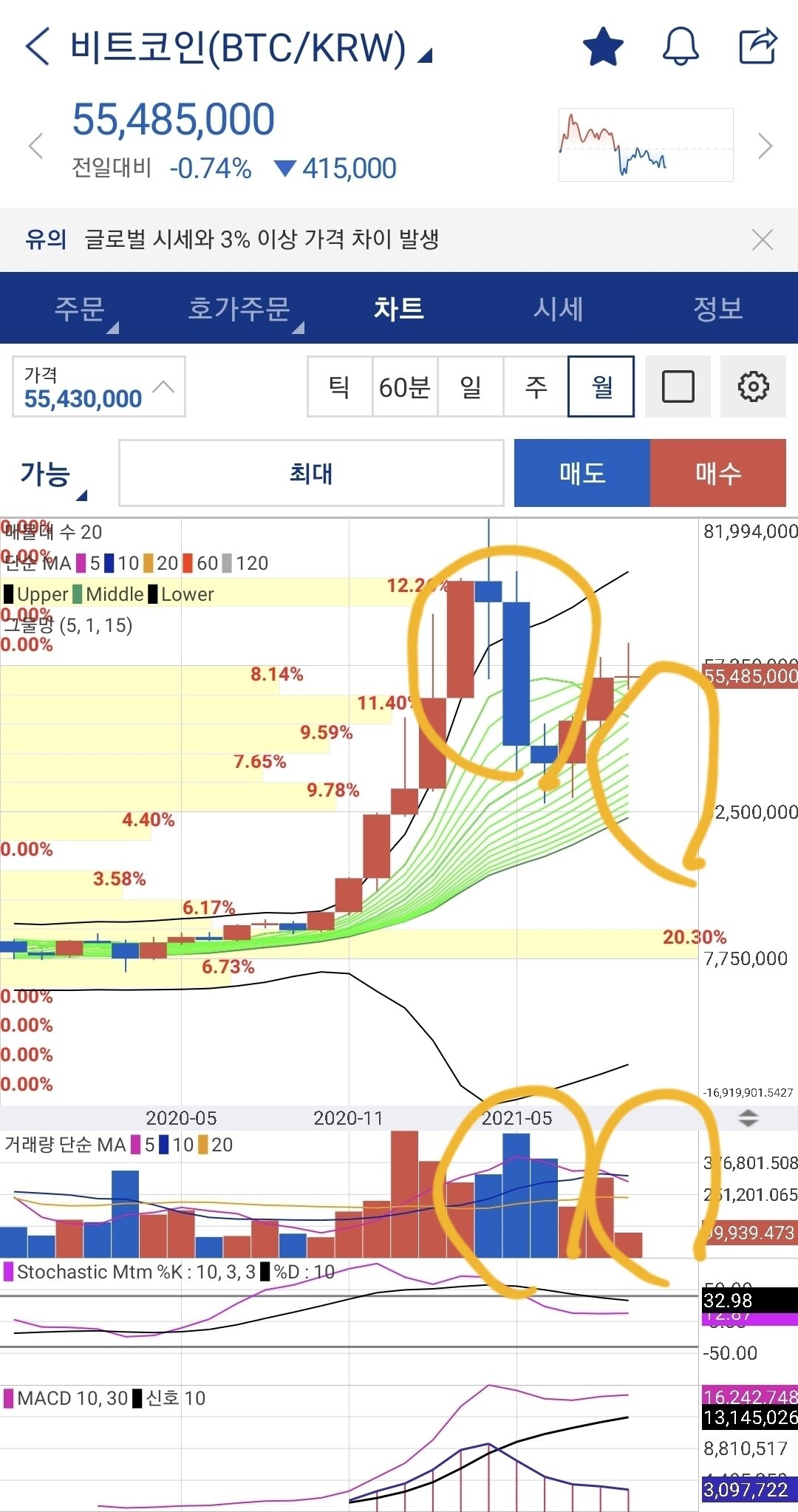The height and width of the screenshot is (1512, 798).
Task: Select the 60분 chart interval
Action: click(x=404, y=386)
